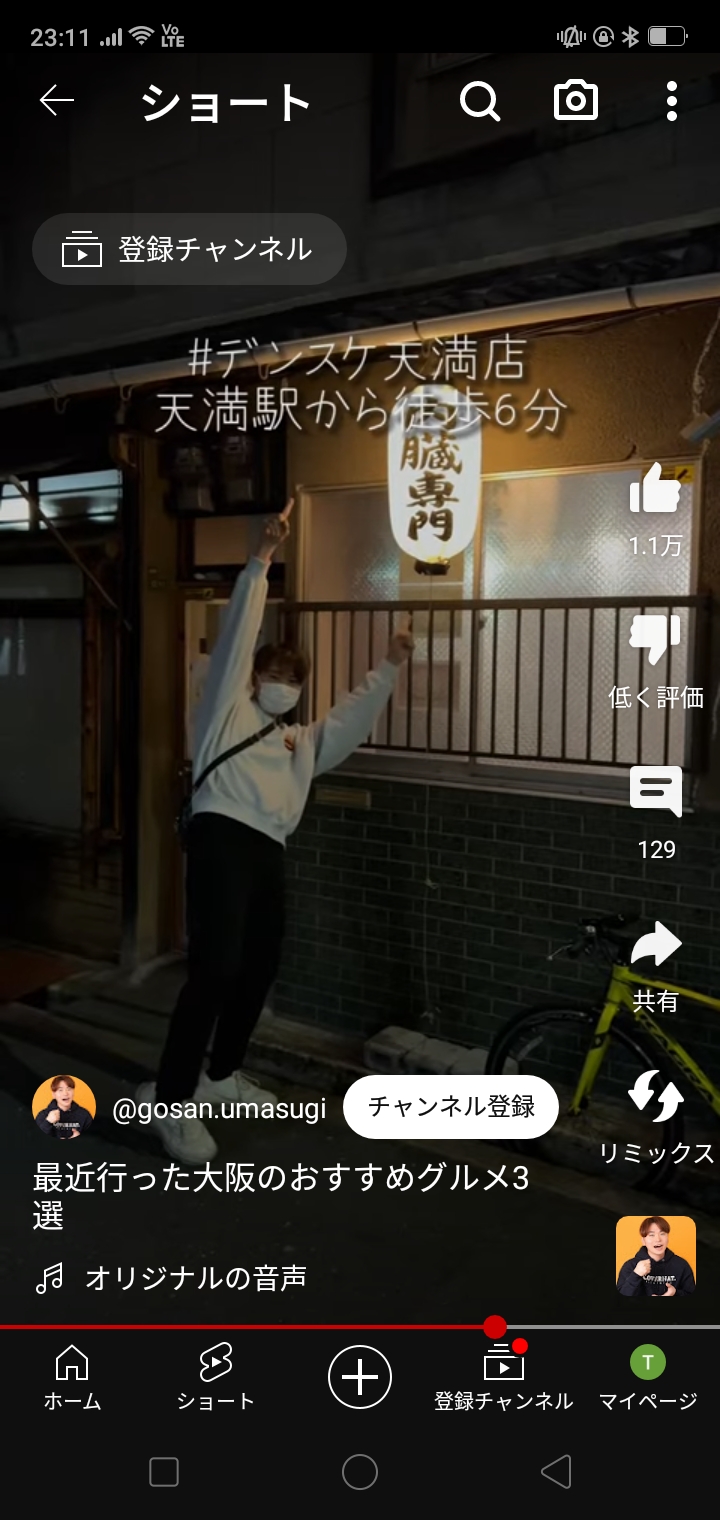Open the オリジナルの音声 sound page
Viewport: 720px width, 1520px height.
point(196,1277)
